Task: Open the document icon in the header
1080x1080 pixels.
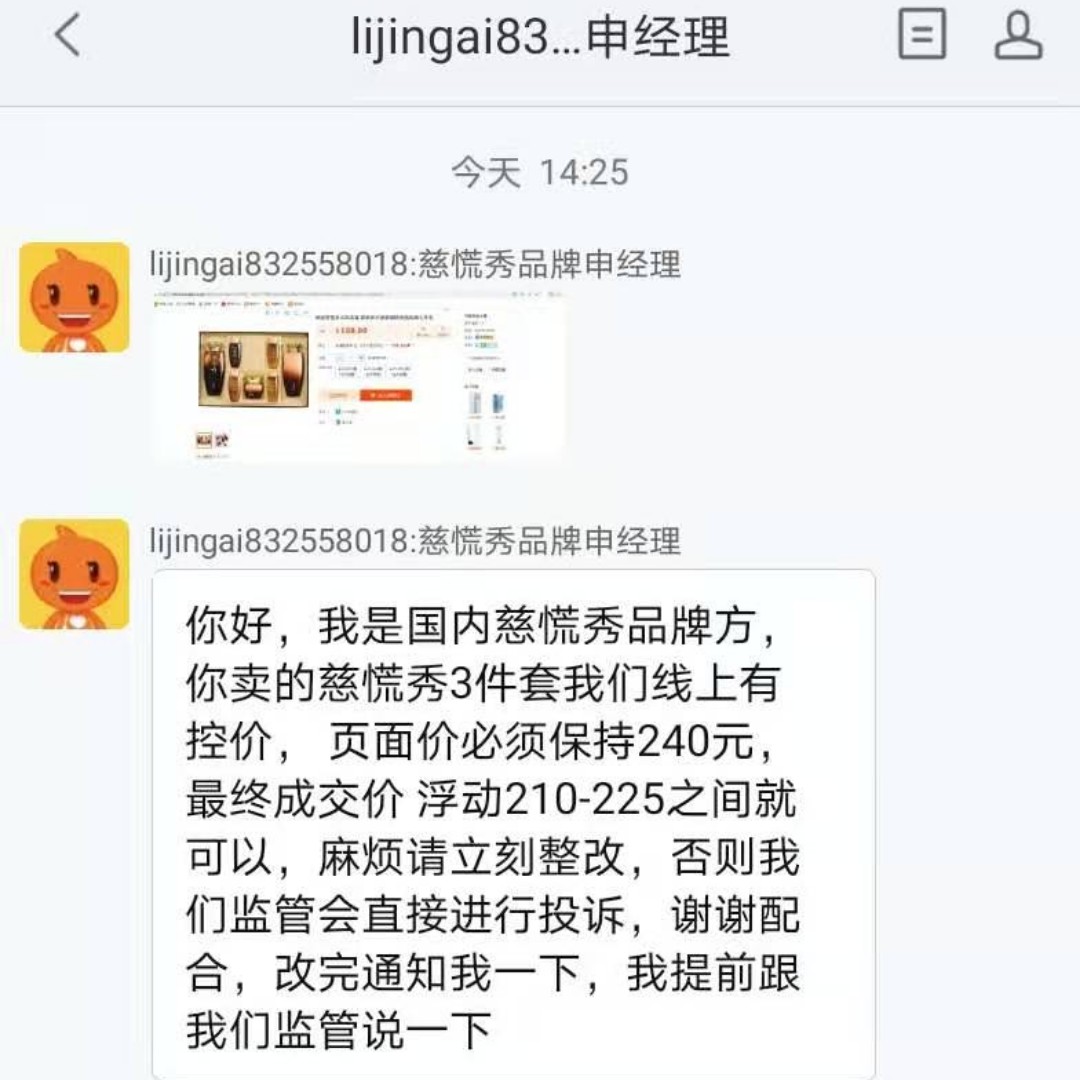Action: [922, 36]
